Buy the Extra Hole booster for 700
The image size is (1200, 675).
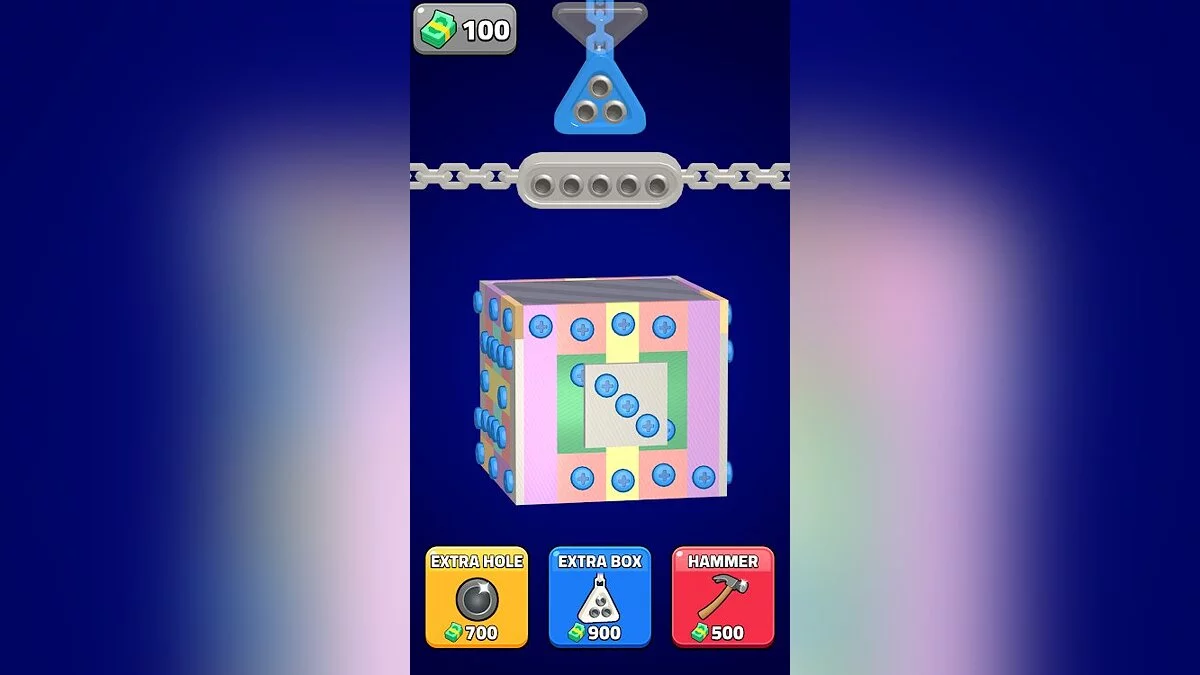coord(476,596)
